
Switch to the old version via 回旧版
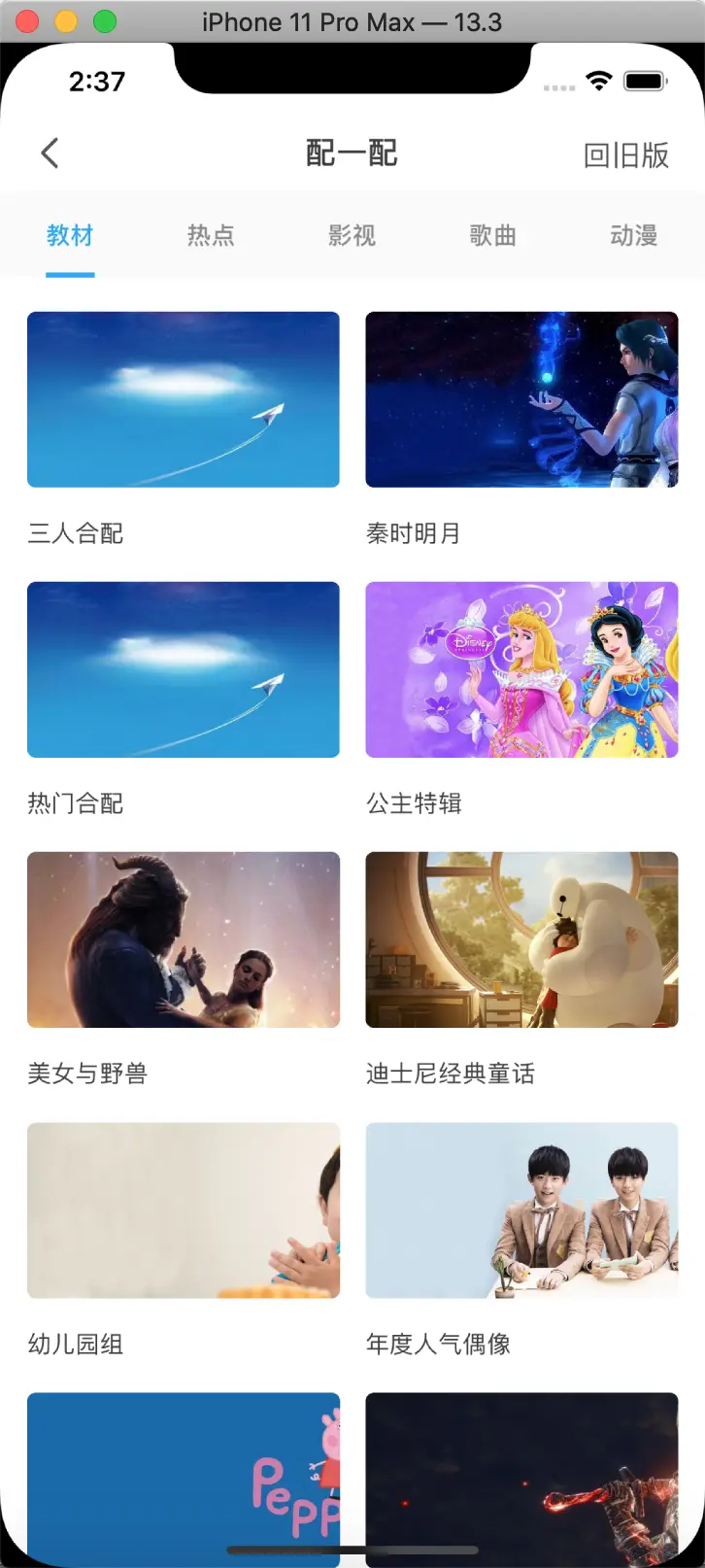coord(625,154)
